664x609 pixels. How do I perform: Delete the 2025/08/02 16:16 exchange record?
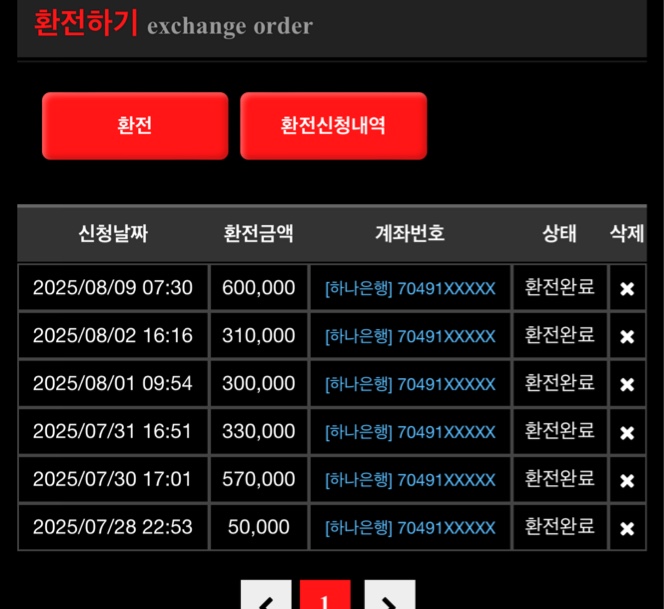627,337
